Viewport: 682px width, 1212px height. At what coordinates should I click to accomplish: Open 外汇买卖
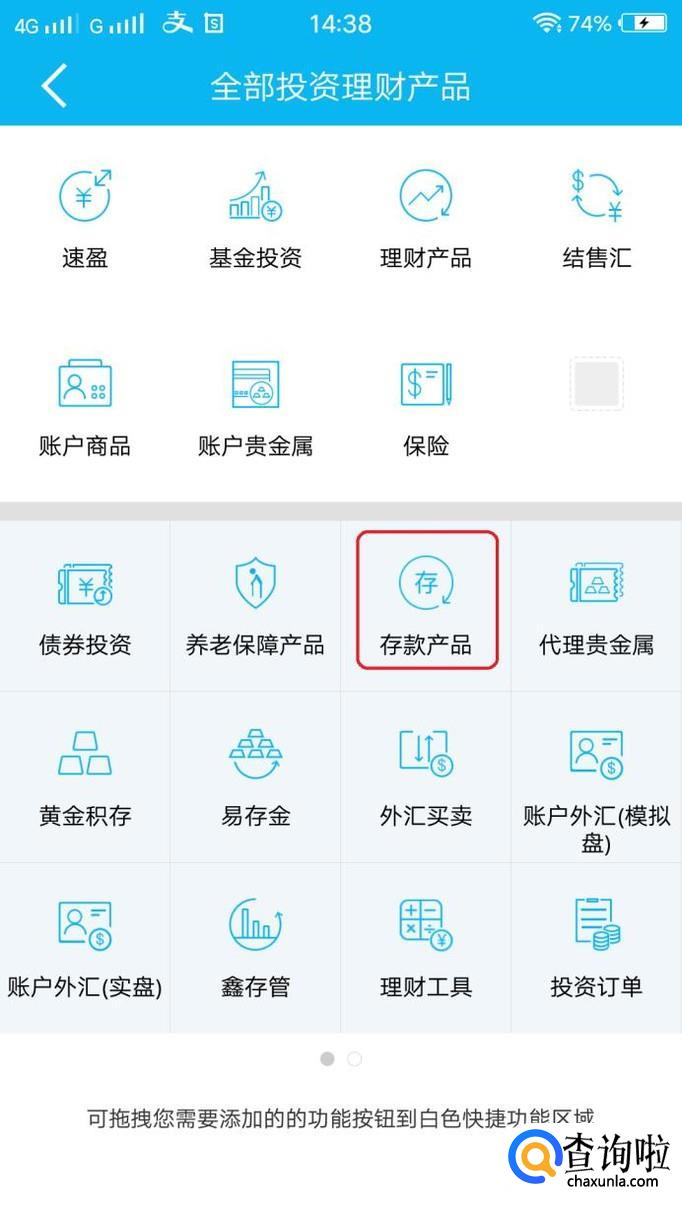[426, 777]
